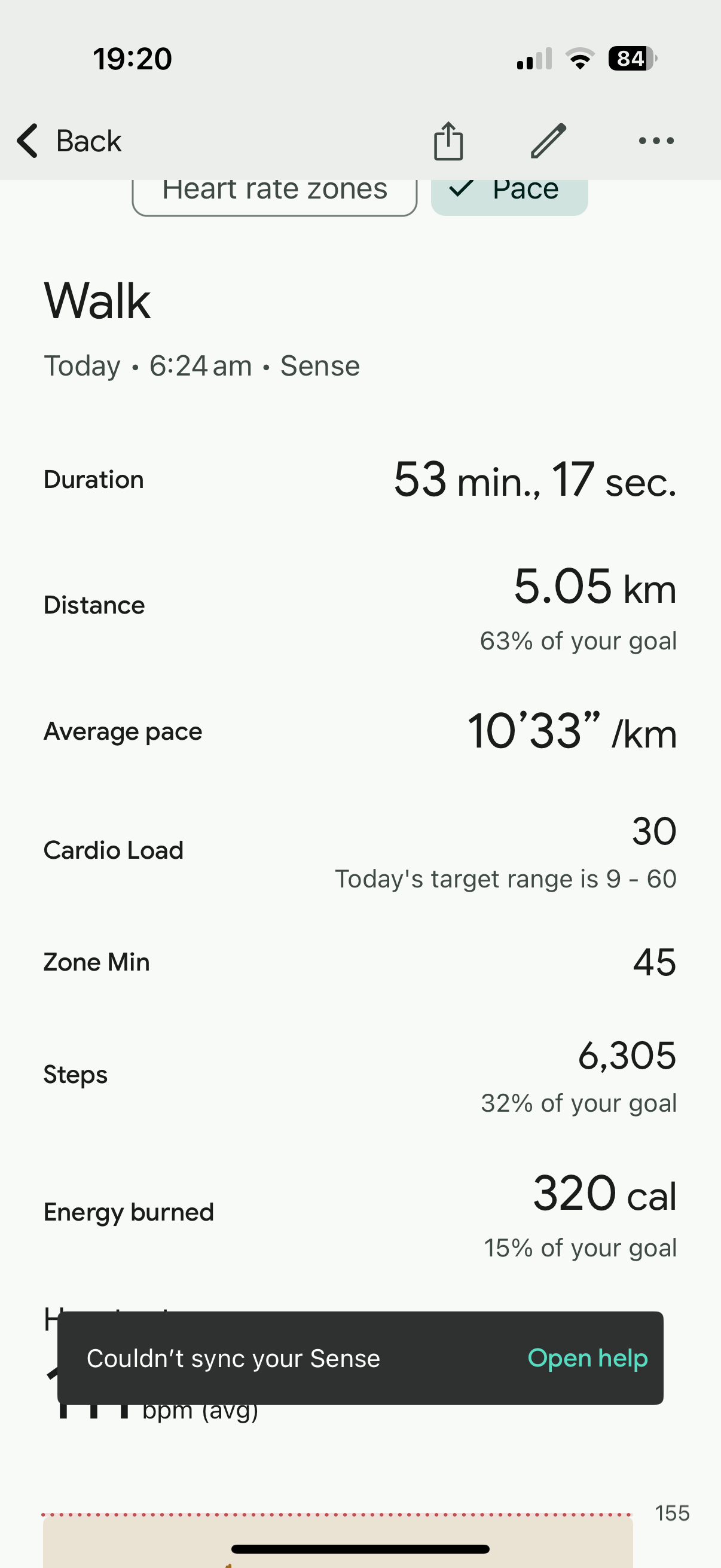Tap Open help in the sync notice
This screenshot has height=1568, width=721.
tap(587, 1358)
